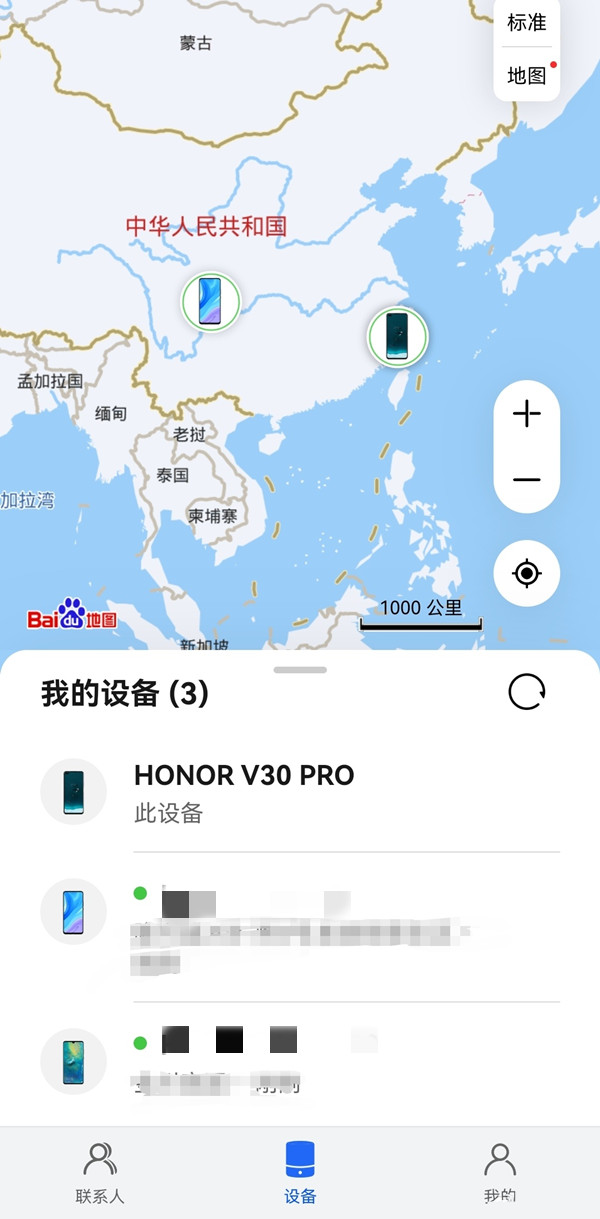This screenshot has width=600, height=1219.
Task: Switch to the 我的 tab
Action: 500,1173
